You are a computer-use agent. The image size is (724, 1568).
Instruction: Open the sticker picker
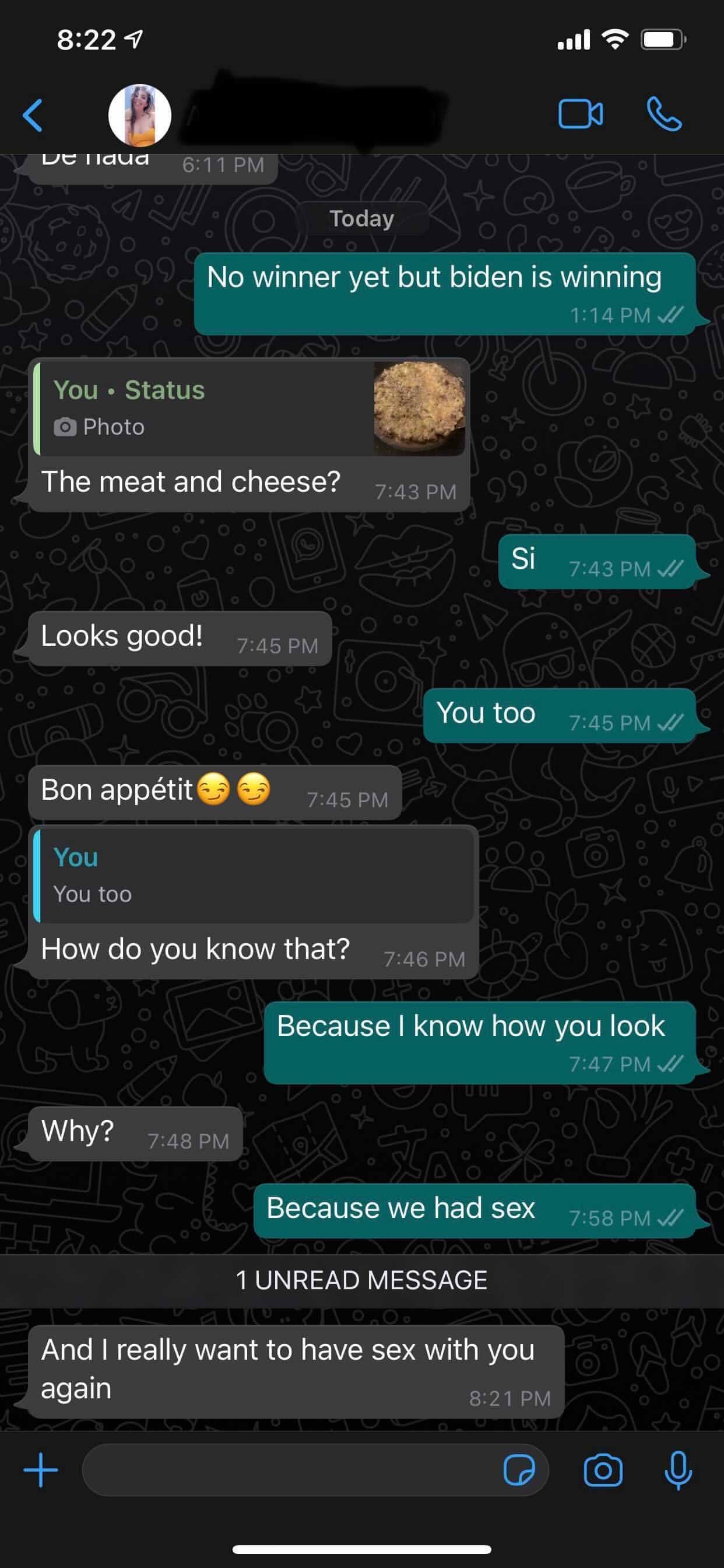519,1470
